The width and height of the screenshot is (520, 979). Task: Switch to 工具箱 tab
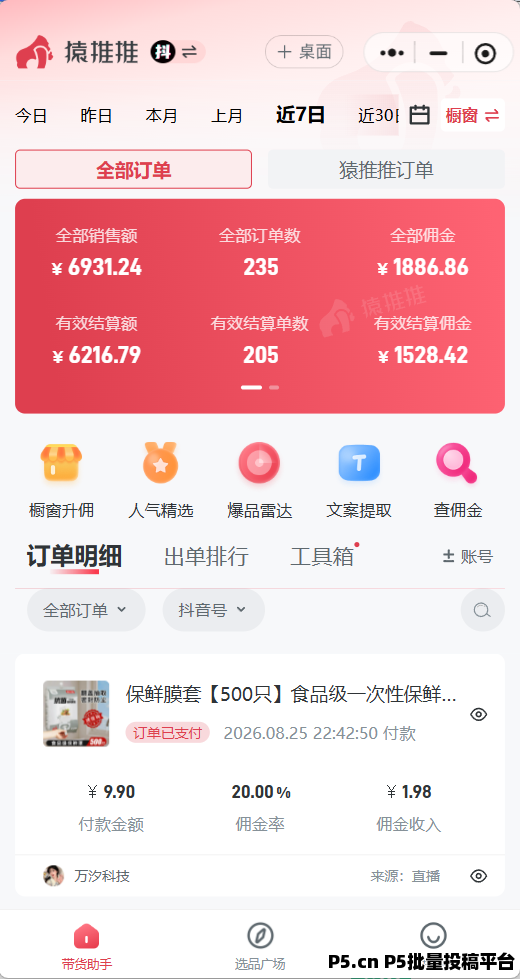click(322, 556)
